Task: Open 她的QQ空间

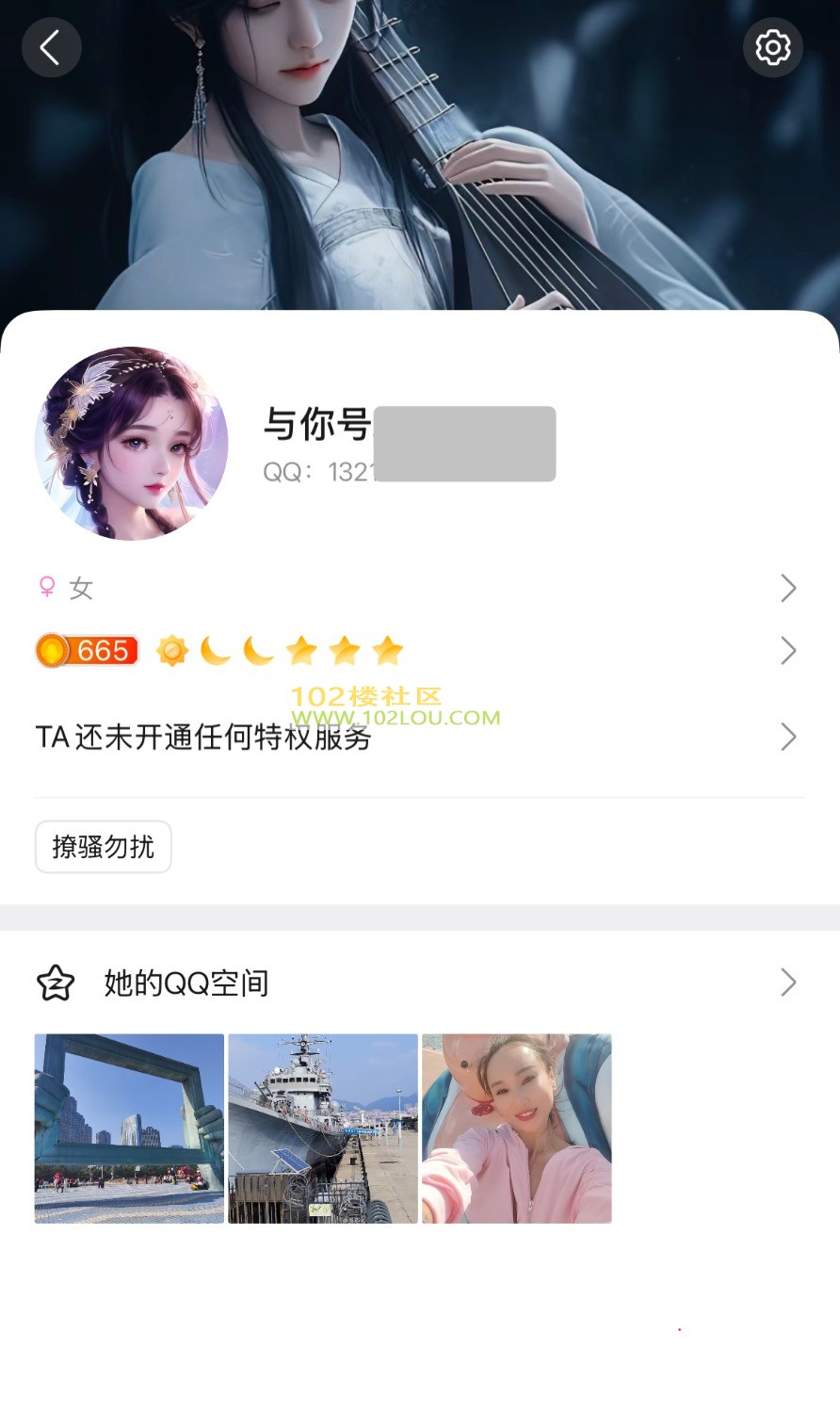Action: (x=419, y=983)
